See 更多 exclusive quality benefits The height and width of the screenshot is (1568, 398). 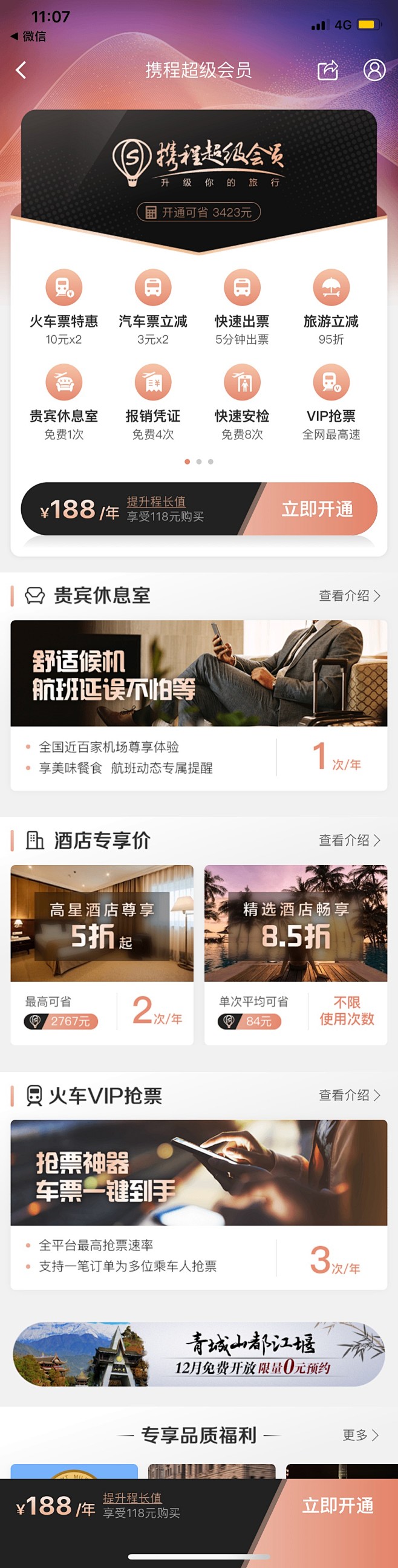point(360,1436)
